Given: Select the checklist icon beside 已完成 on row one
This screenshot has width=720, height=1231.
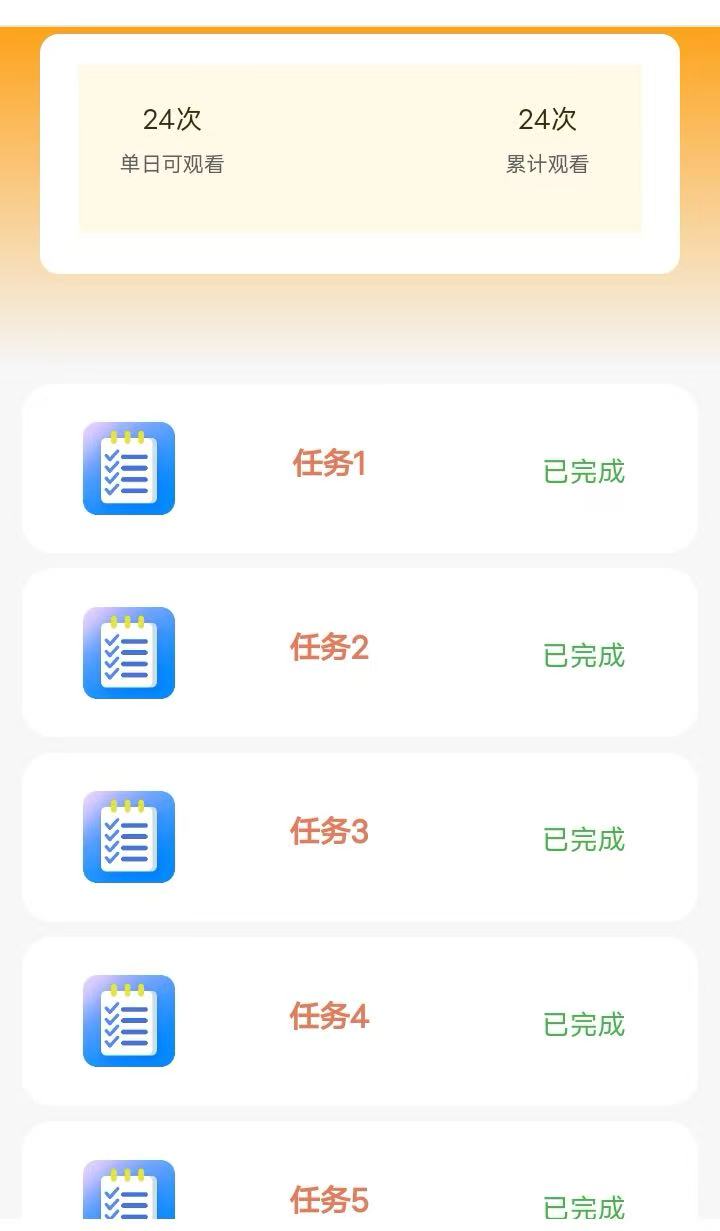Looking at the screenshot, I should click(128, 468).
